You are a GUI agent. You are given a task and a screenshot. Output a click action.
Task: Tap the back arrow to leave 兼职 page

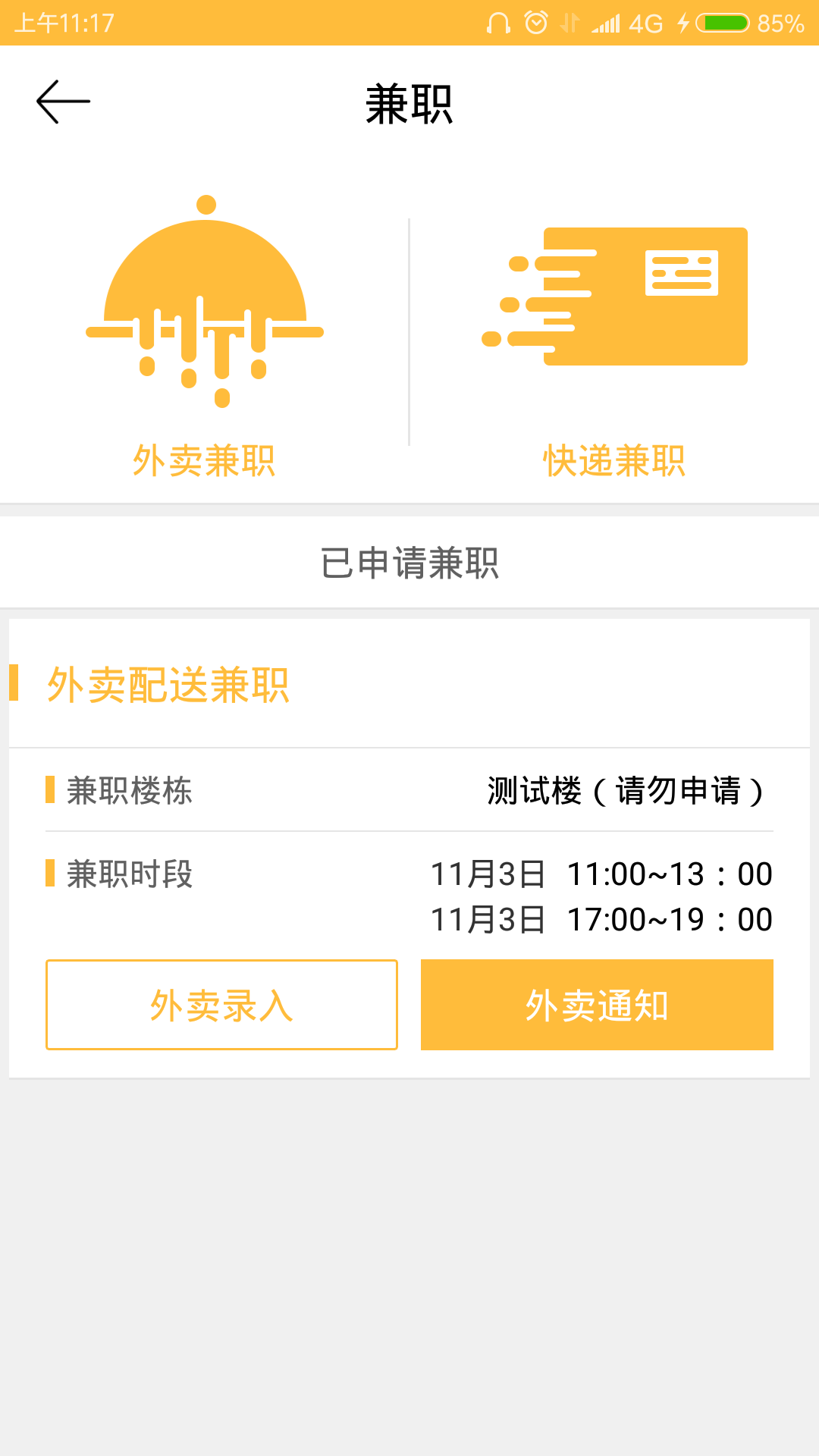[64, 101]
